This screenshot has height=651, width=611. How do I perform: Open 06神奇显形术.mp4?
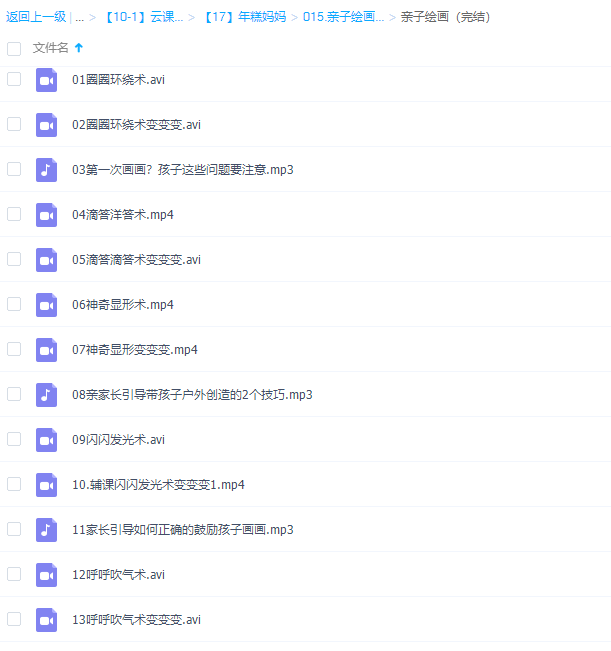coord(123,305)
